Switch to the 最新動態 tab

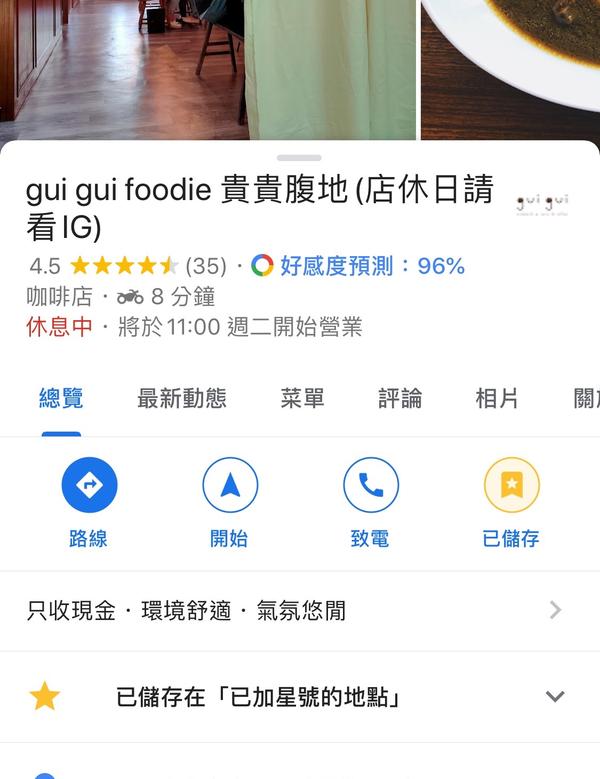(x=181, y=398)
